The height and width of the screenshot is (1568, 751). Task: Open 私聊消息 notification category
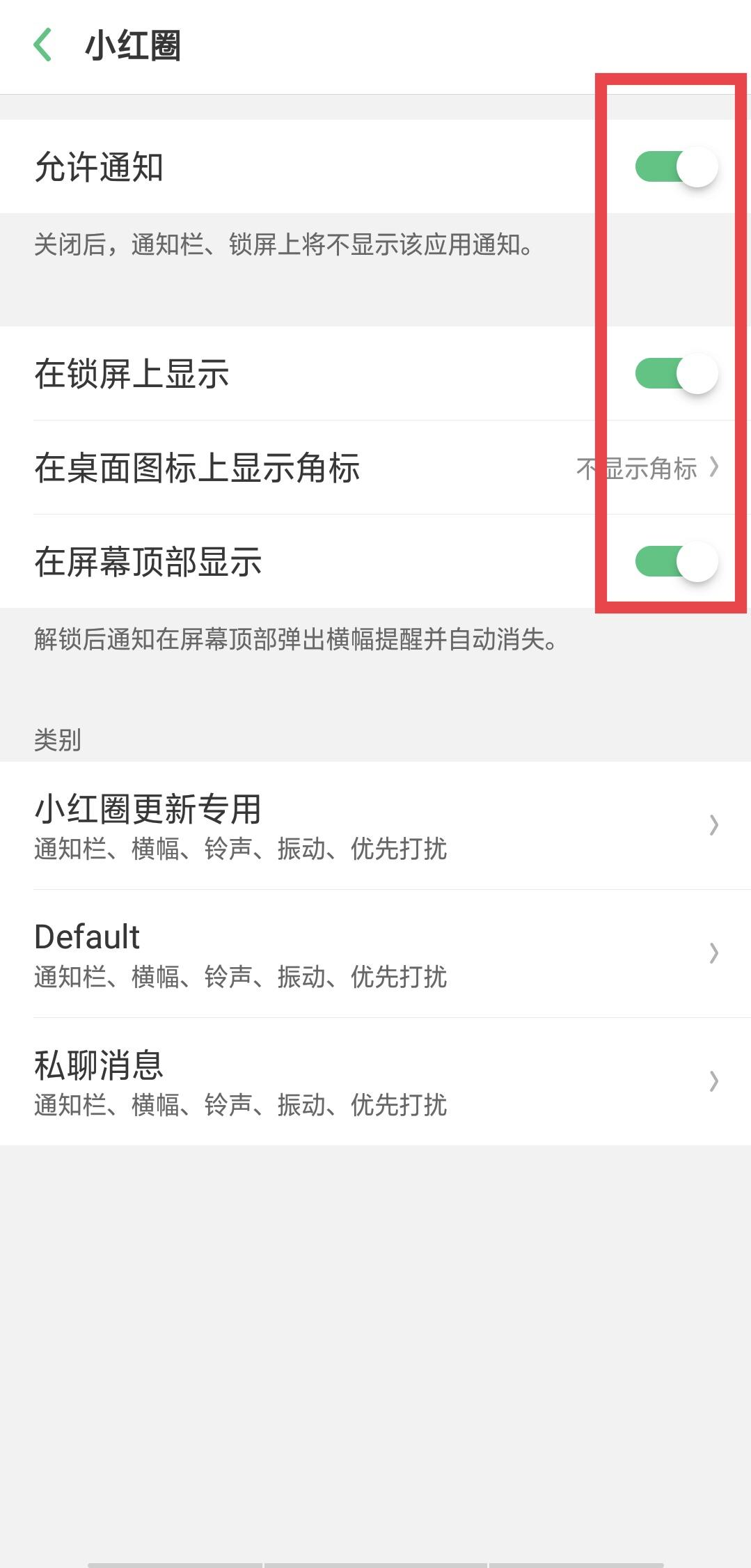click(376, 1082)
